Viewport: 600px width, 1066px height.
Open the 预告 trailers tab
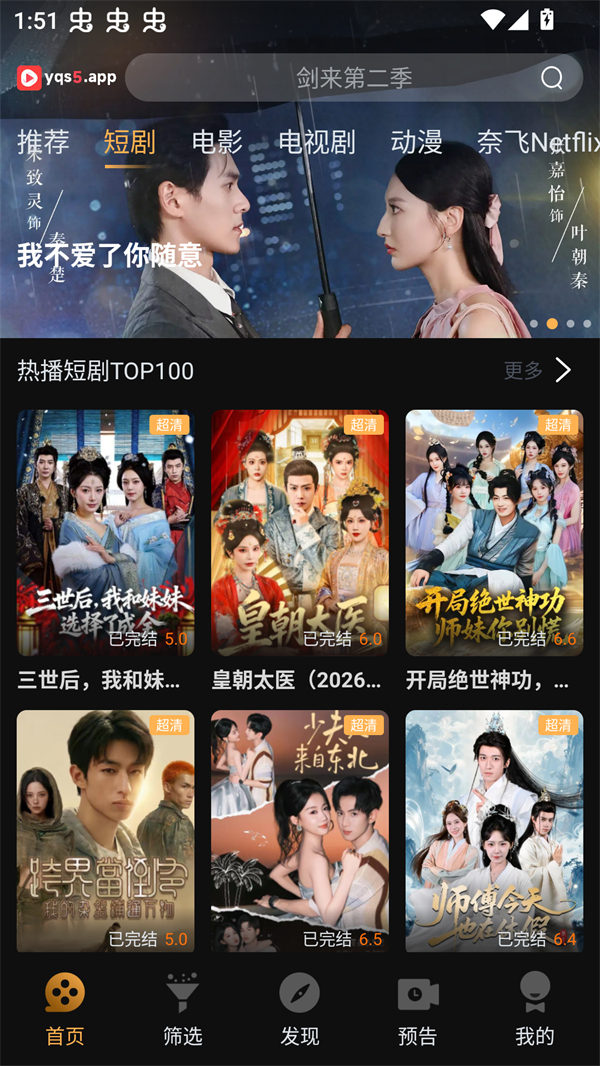[417, 1008]
